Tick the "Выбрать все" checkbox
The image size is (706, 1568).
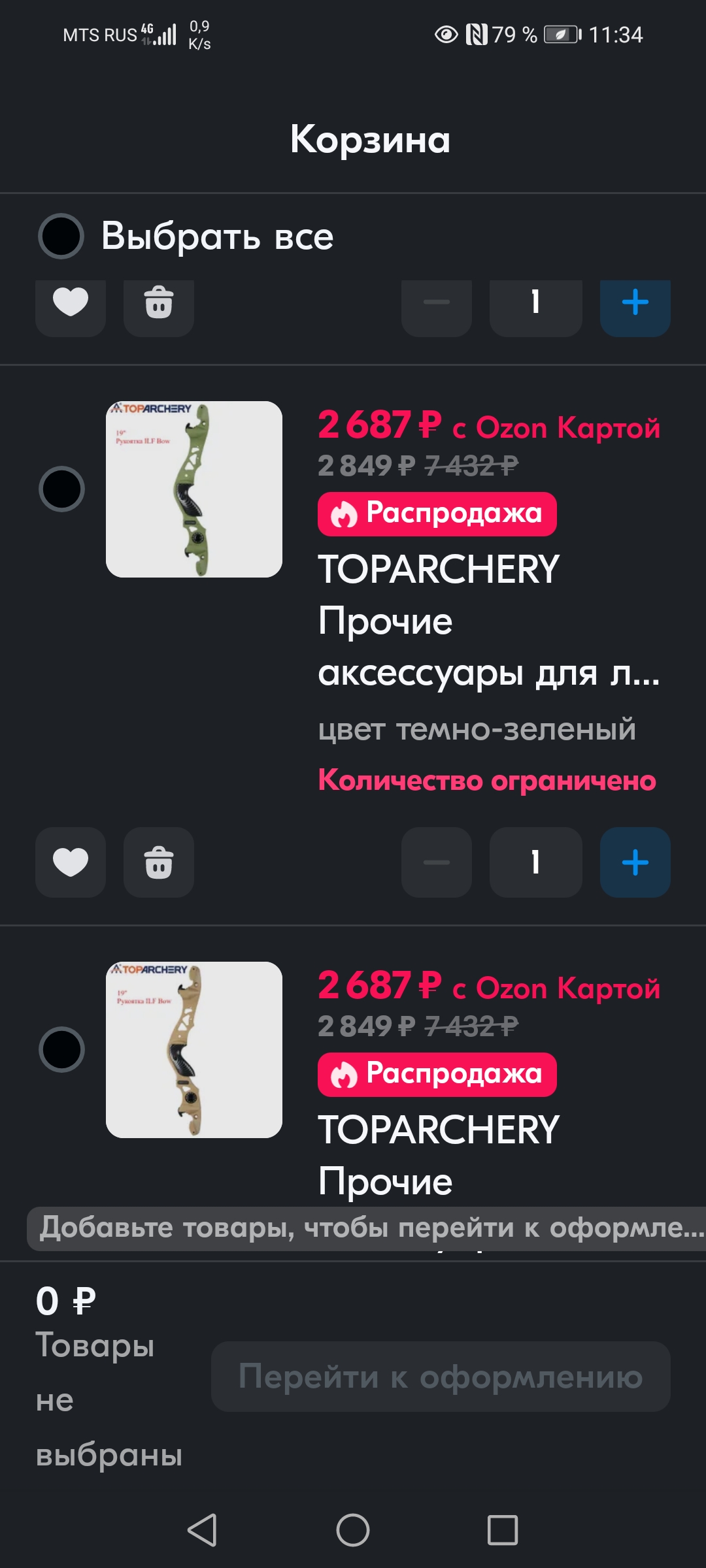click(x=61, y=236)
